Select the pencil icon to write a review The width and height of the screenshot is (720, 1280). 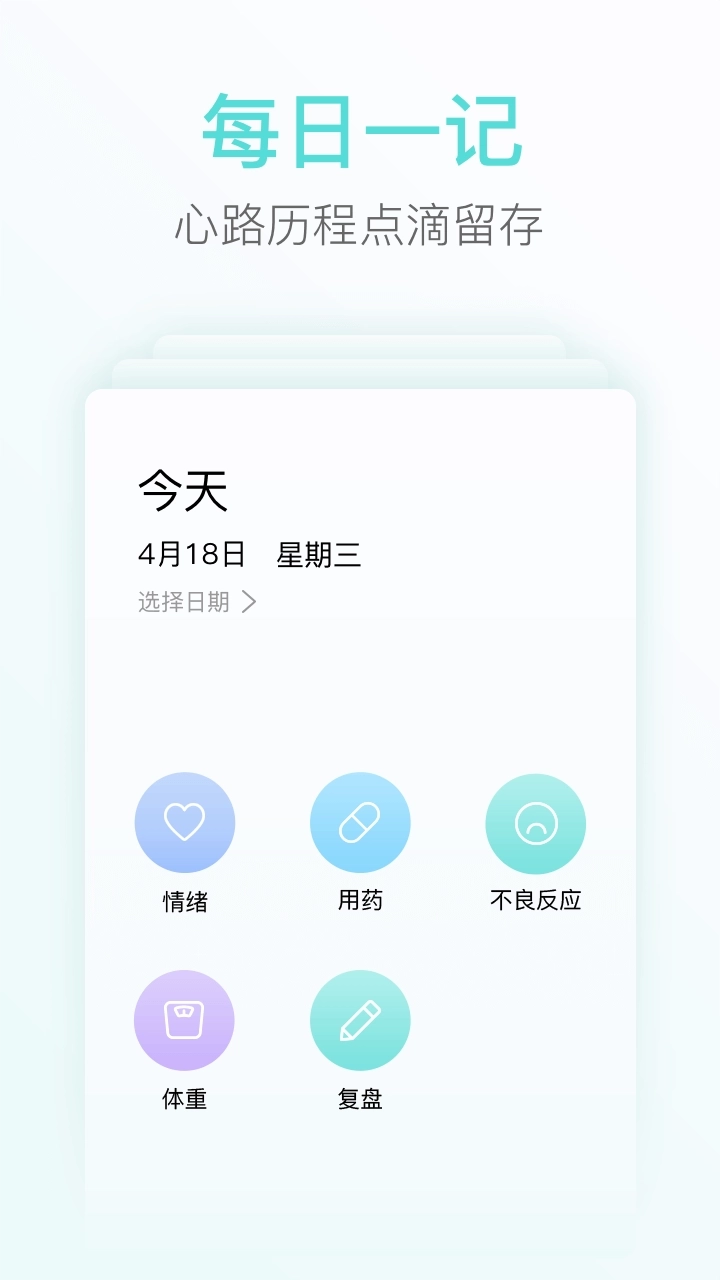point(361,1020)
